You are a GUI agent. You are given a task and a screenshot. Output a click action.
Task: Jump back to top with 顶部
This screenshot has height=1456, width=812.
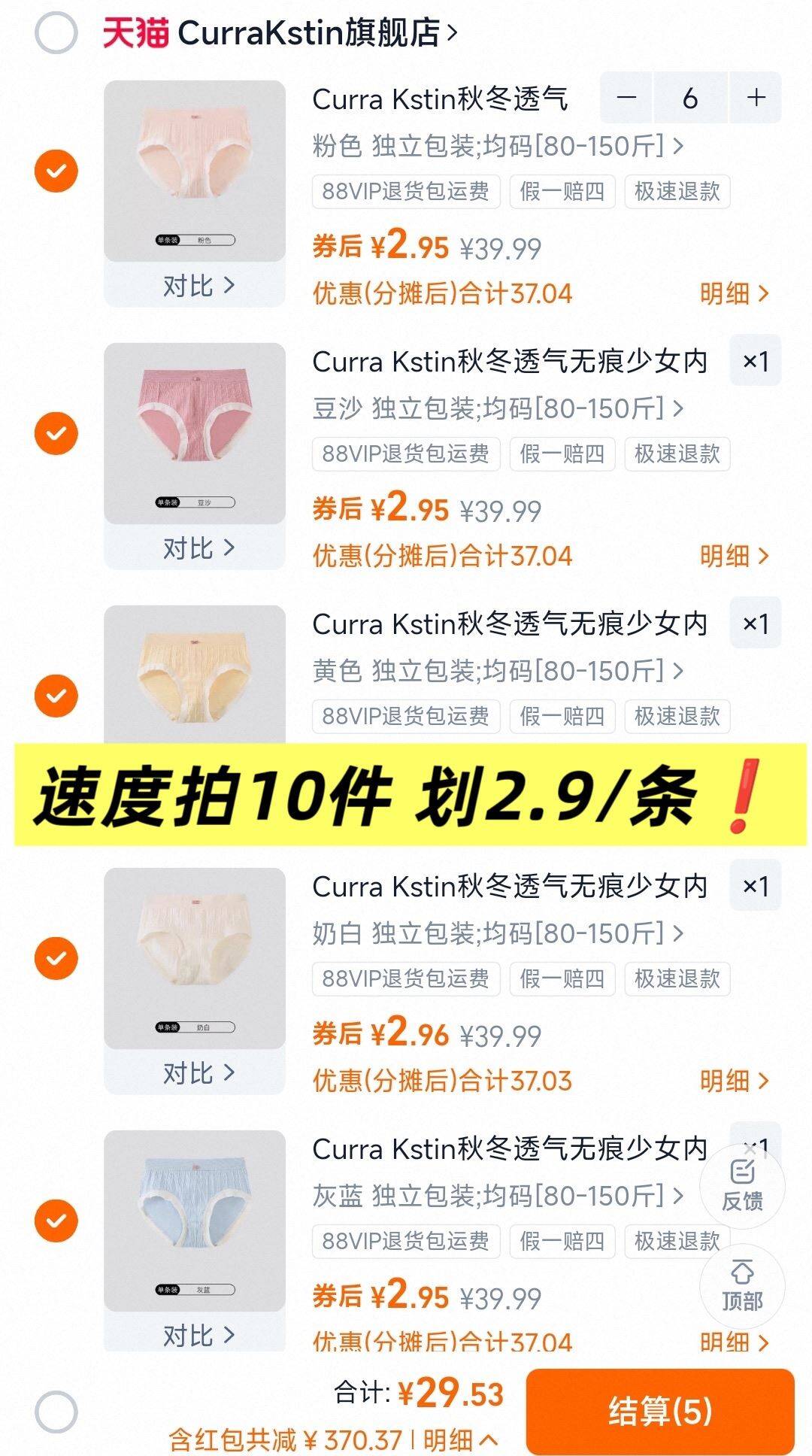point(742,1287)
